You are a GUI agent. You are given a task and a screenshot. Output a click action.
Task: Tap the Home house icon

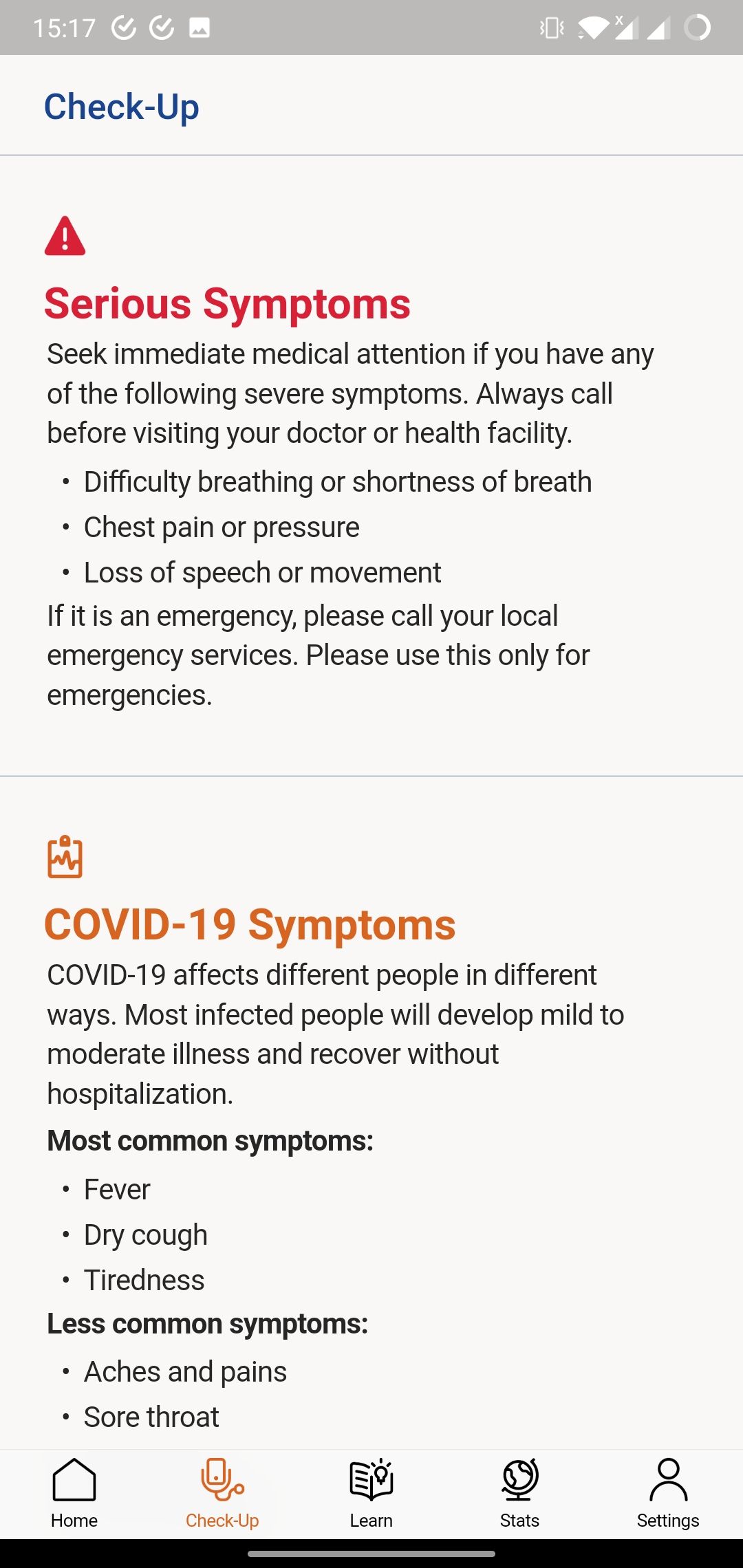pyautogui.click(x=74, y=1477)
